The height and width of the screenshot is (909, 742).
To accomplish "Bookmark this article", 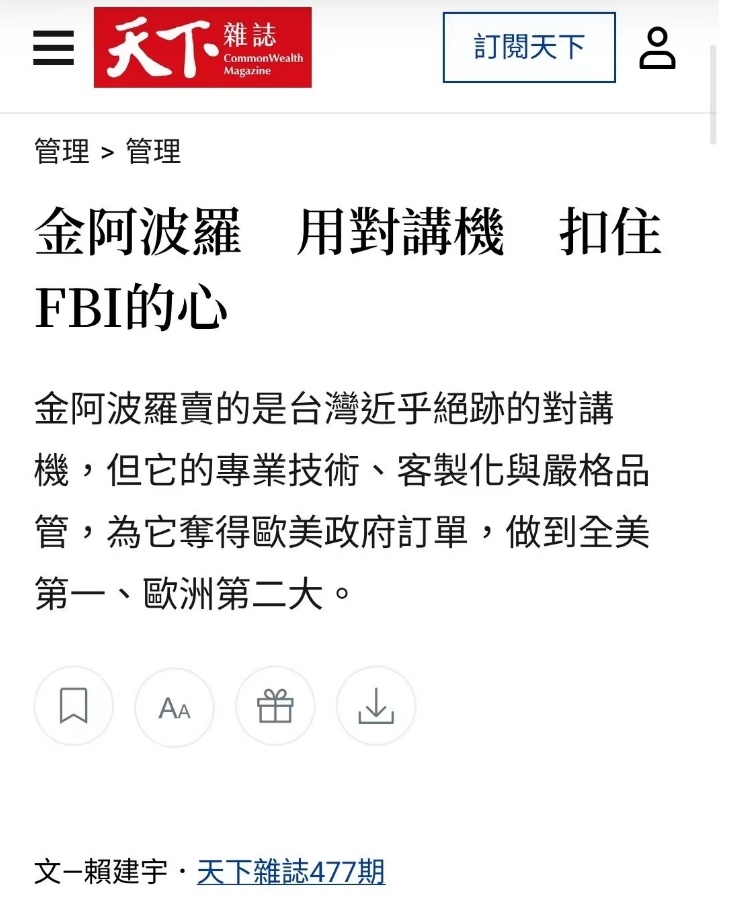I will pos(74,706).
